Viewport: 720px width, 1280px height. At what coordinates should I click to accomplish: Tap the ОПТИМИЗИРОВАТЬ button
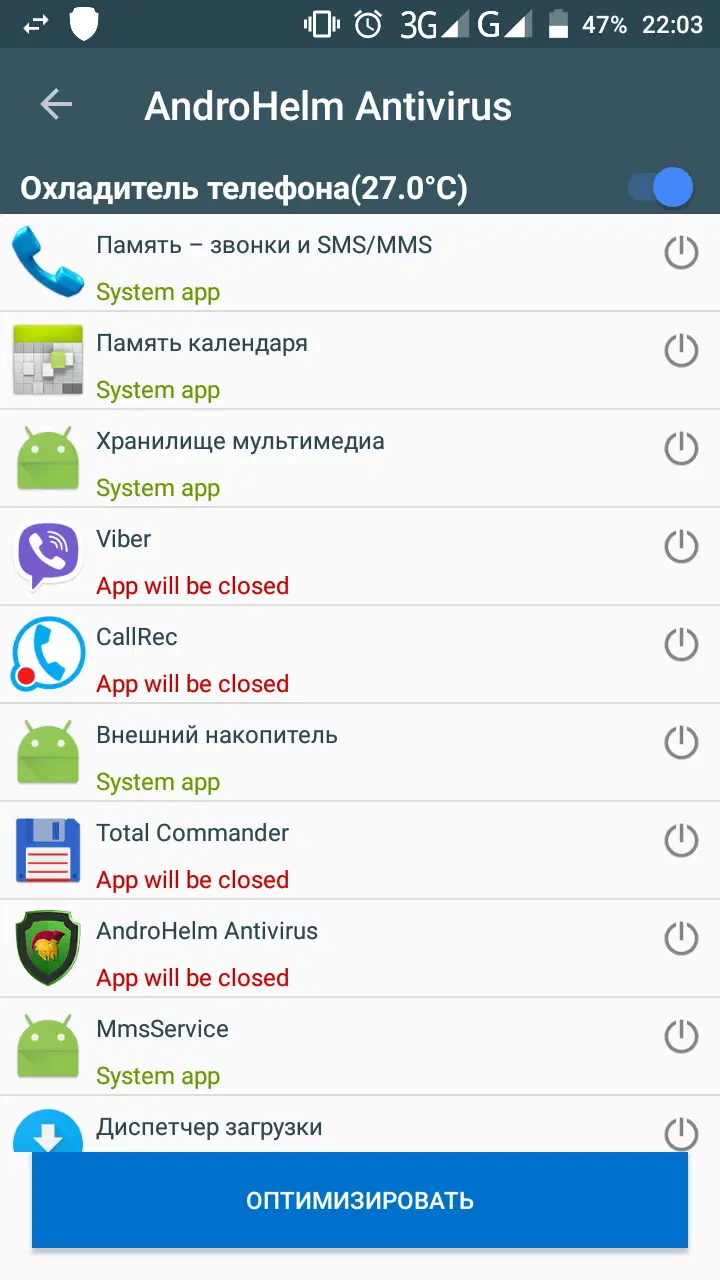pos(360,1200)
